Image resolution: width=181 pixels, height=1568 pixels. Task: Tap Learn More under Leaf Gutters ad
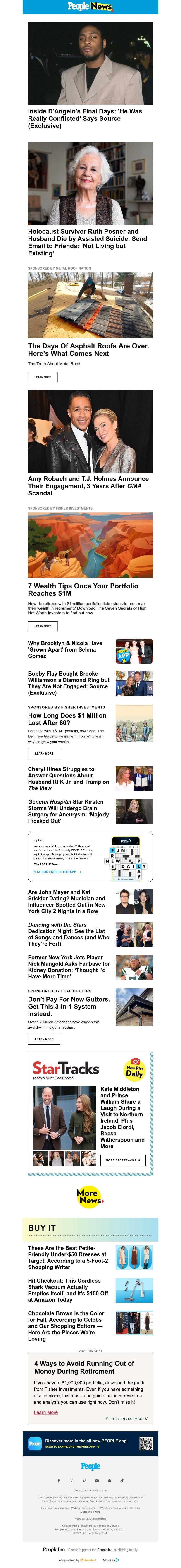[44, 1039]
